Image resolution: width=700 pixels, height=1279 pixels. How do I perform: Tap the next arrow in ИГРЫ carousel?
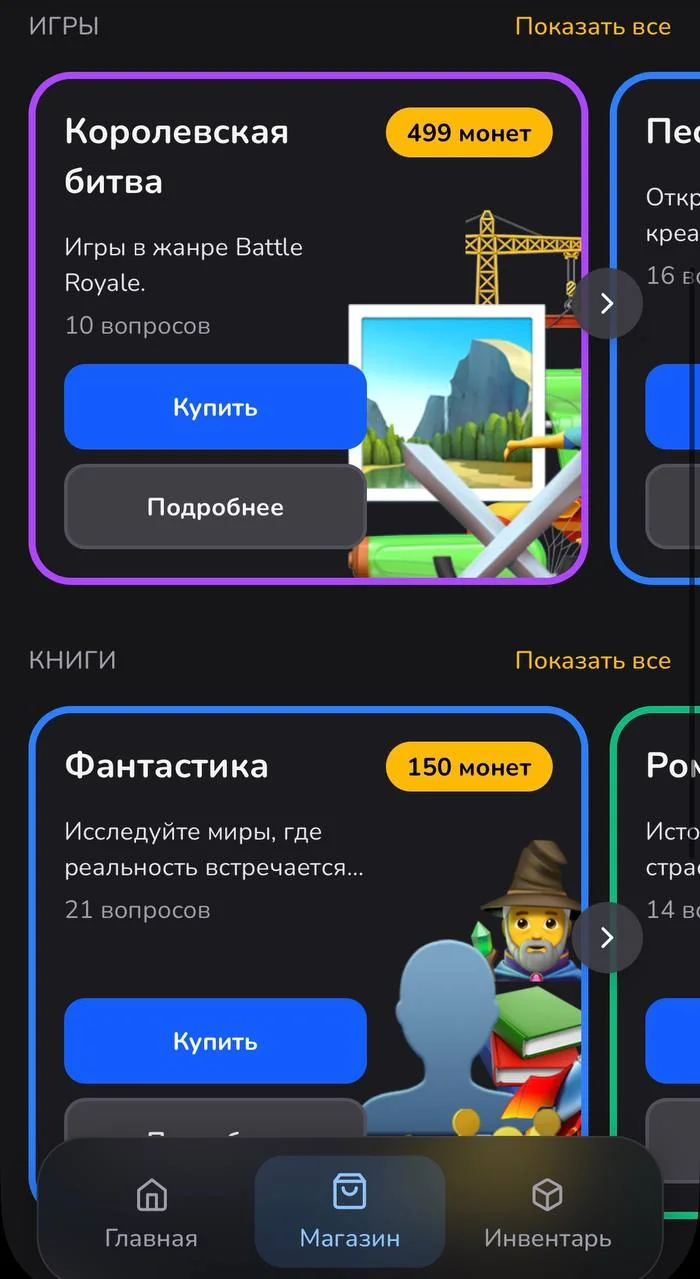click(x=607, y=303)
